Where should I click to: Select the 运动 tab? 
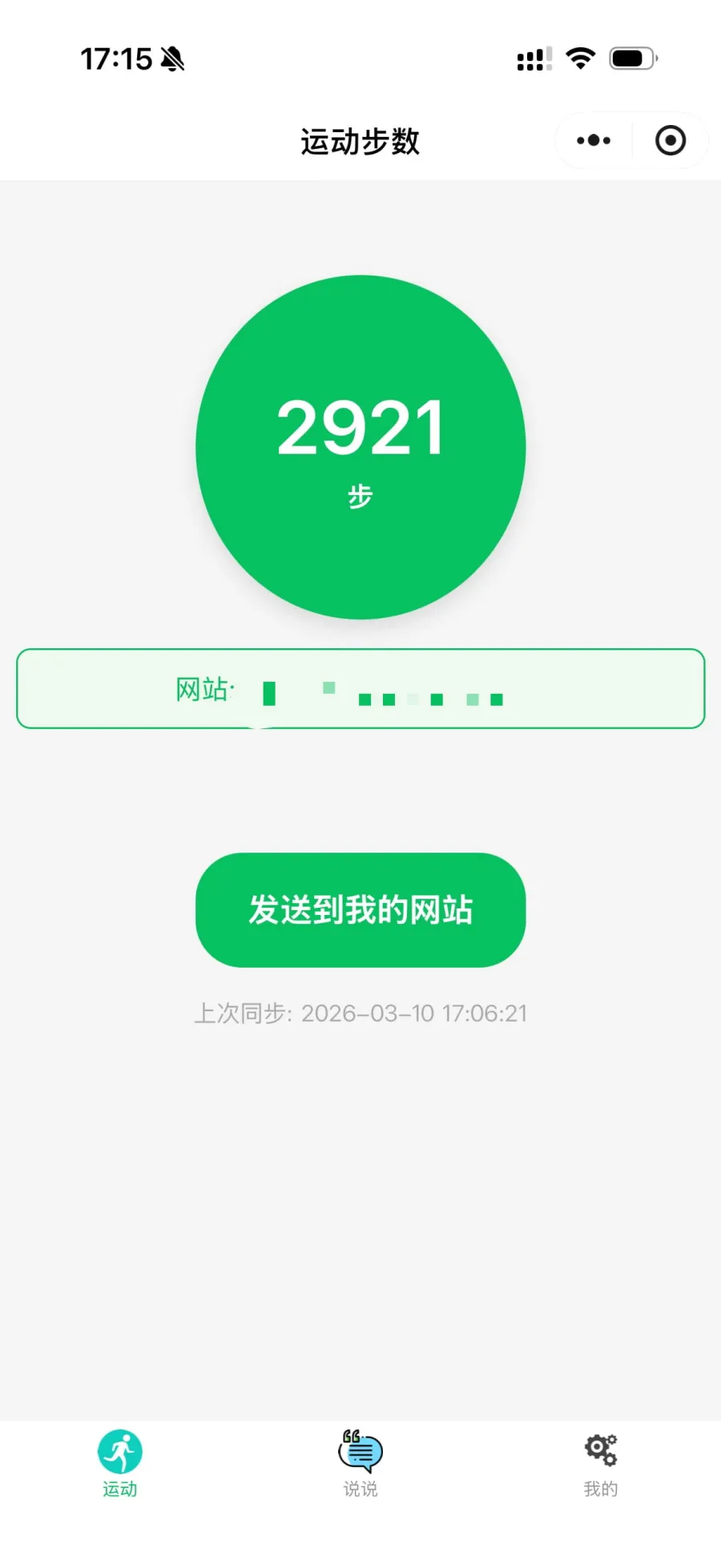point(120,1463)
